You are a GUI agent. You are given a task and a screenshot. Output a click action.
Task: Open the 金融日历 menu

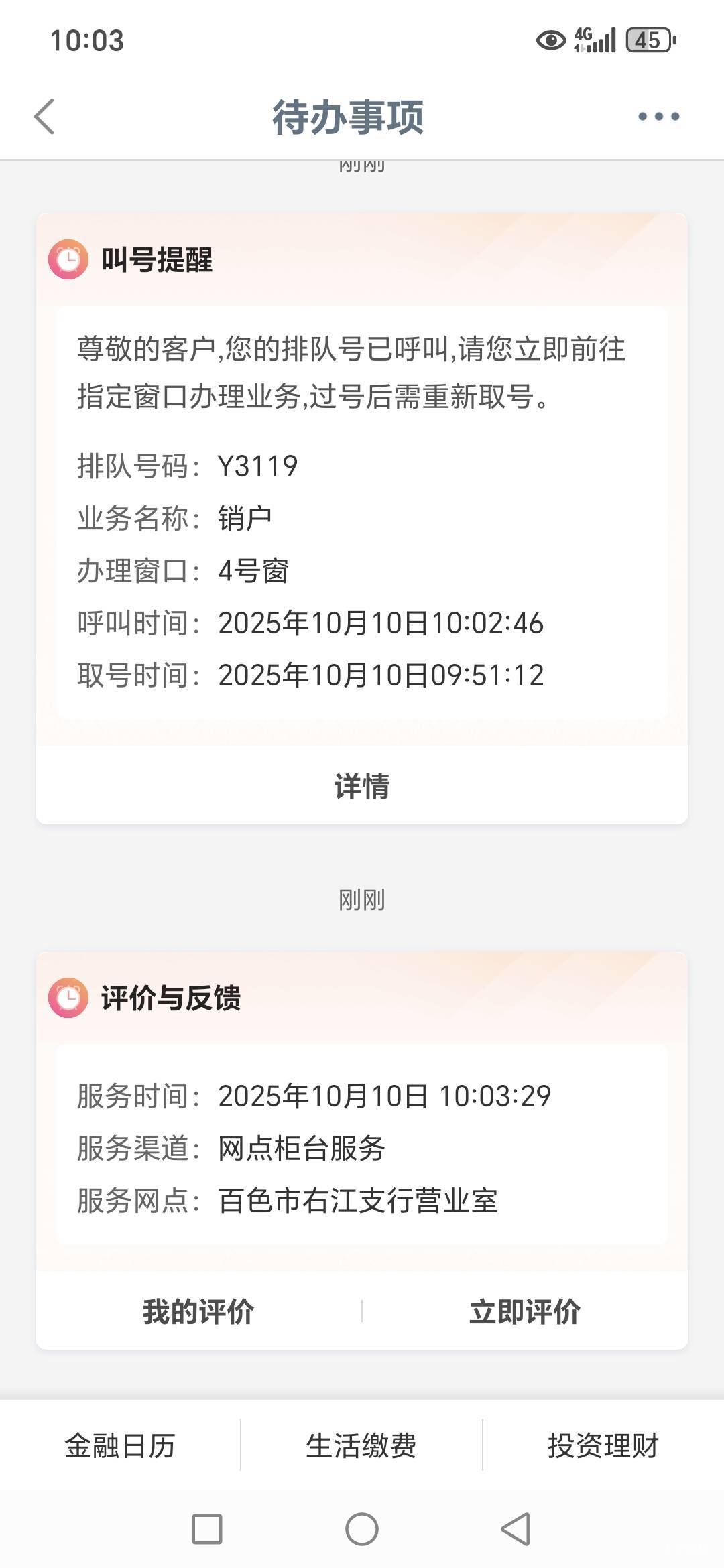tap(120, 1445)
